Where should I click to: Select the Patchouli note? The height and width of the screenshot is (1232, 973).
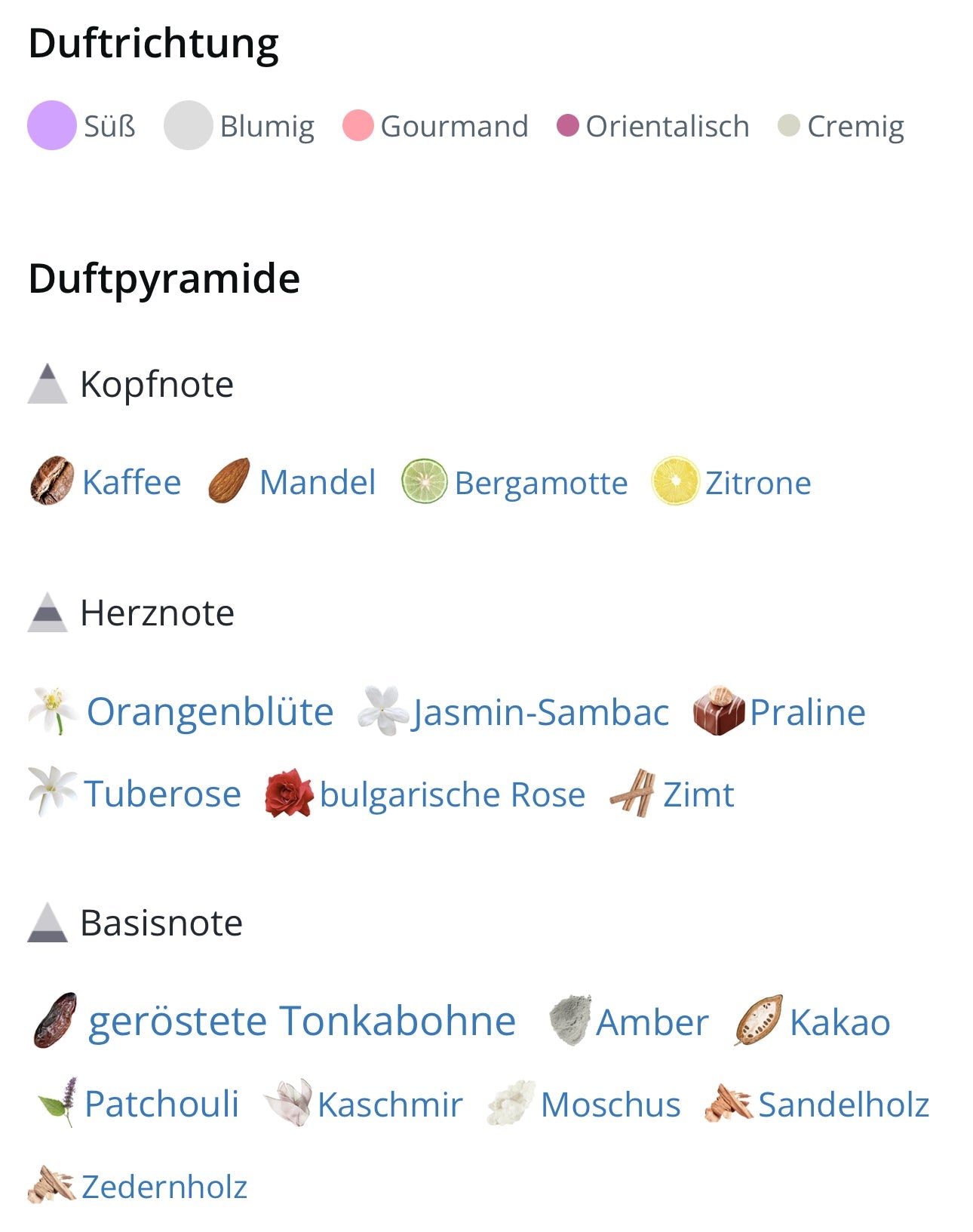click(x=161, y=1104)
